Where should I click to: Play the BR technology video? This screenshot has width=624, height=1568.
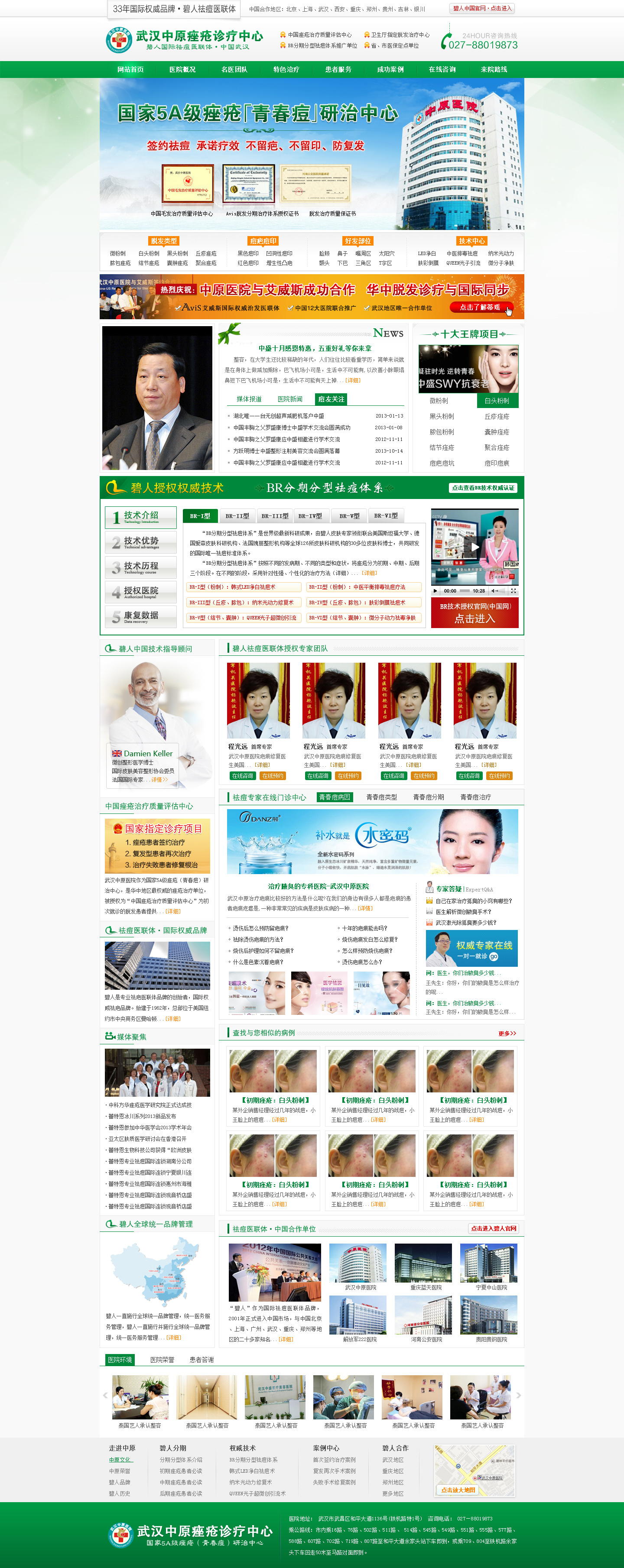tap(474, 547)
